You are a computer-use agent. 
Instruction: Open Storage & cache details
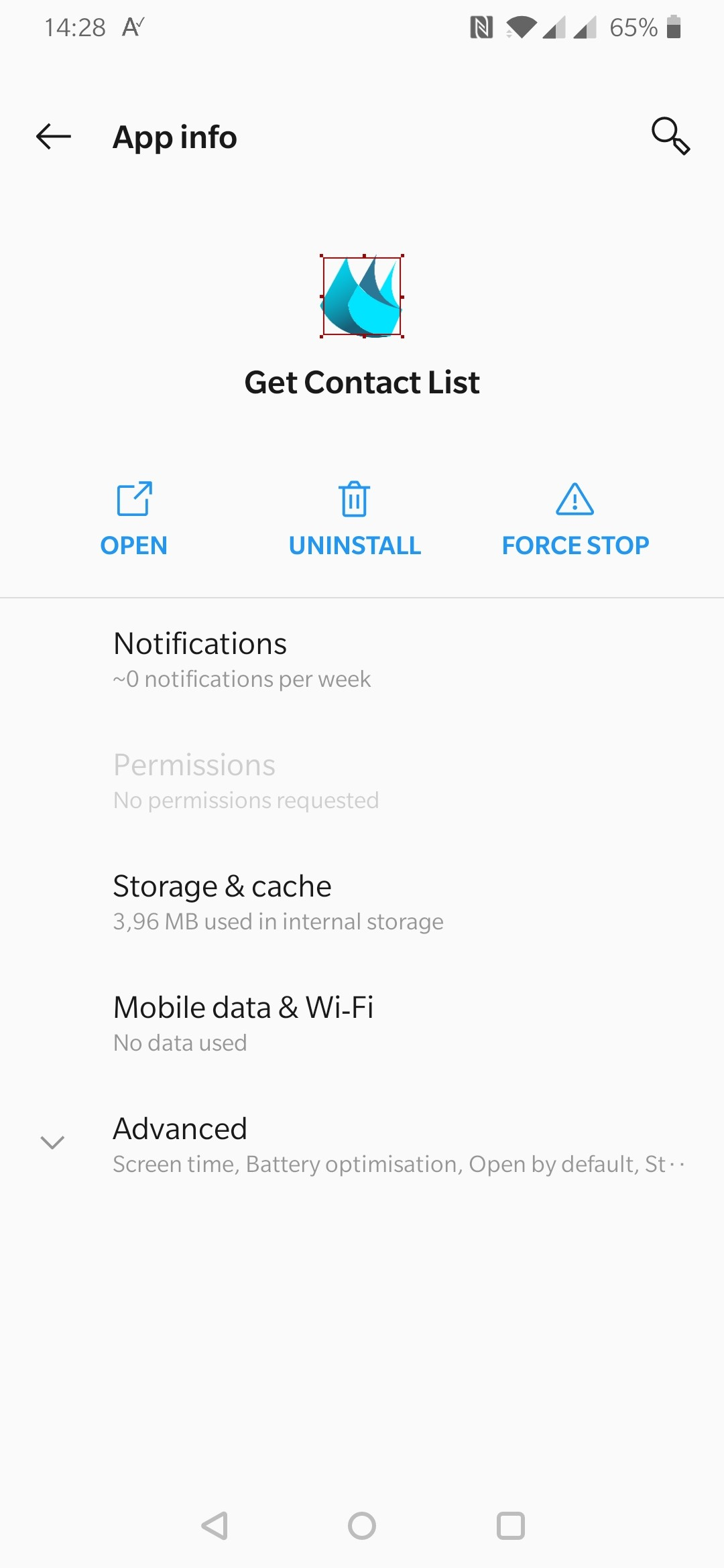[362, 901]
